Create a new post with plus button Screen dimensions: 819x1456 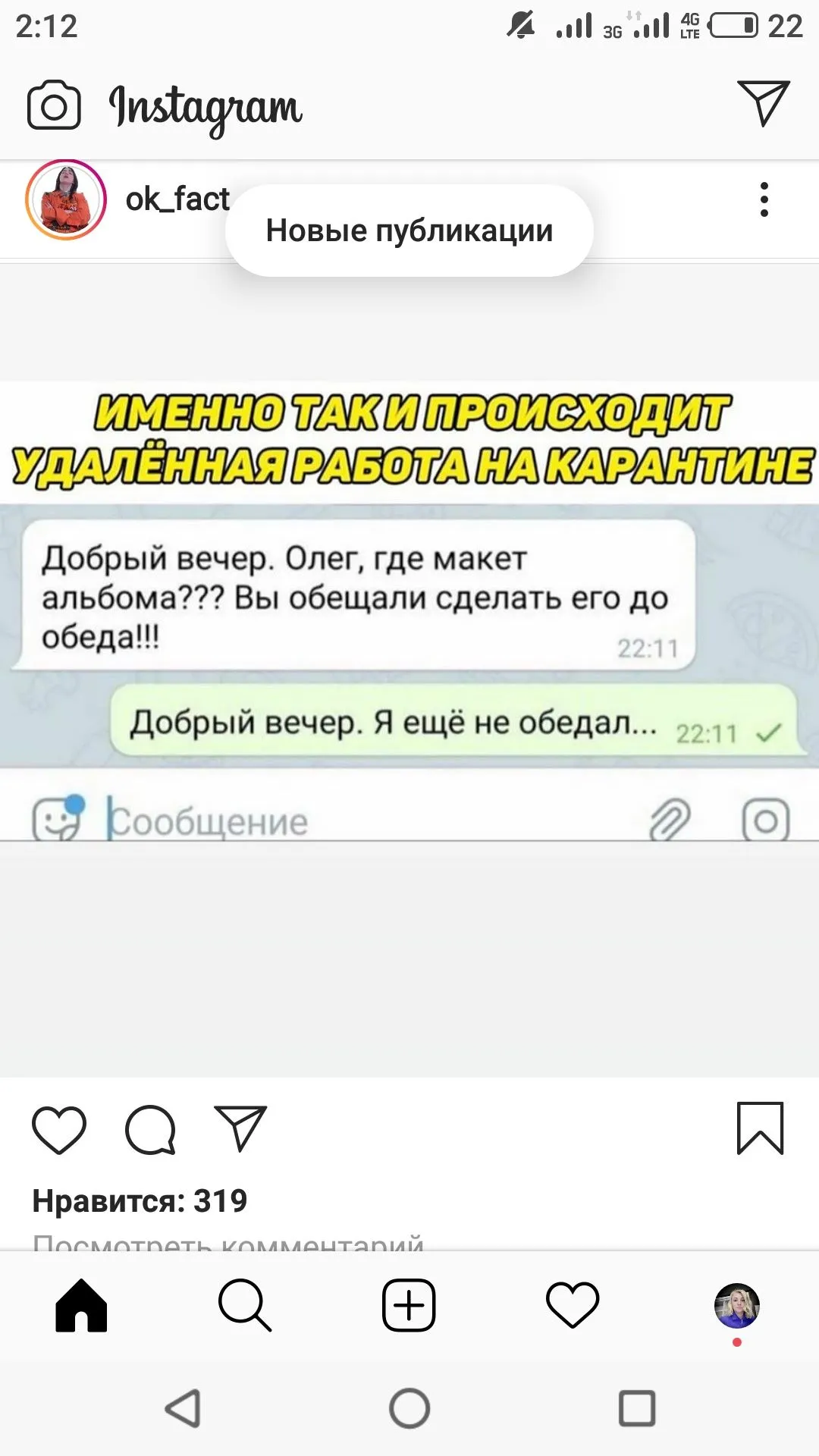tap(409, 1306)
